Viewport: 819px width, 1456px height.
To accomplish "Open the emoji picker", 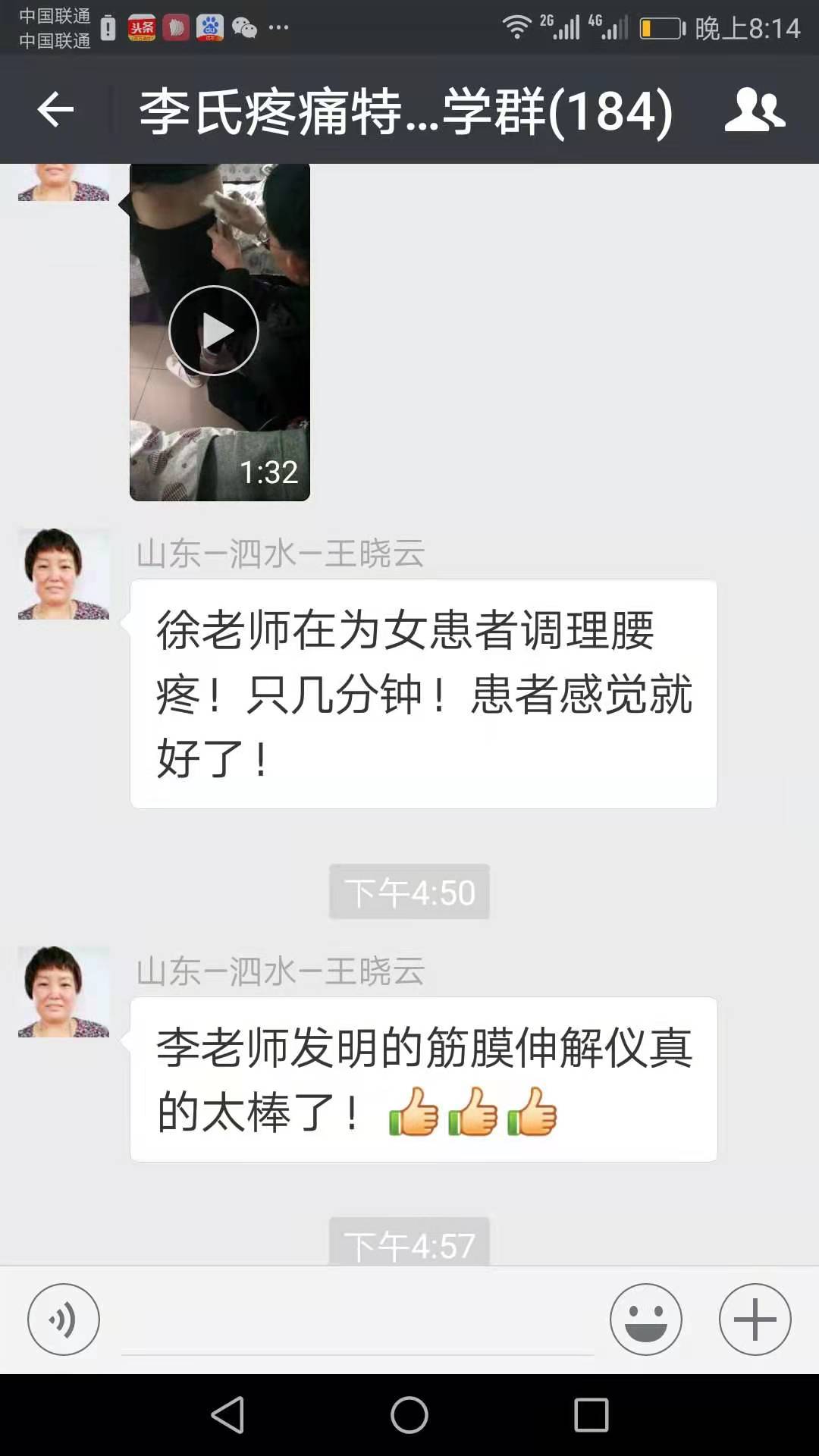I will point(646,1319).
